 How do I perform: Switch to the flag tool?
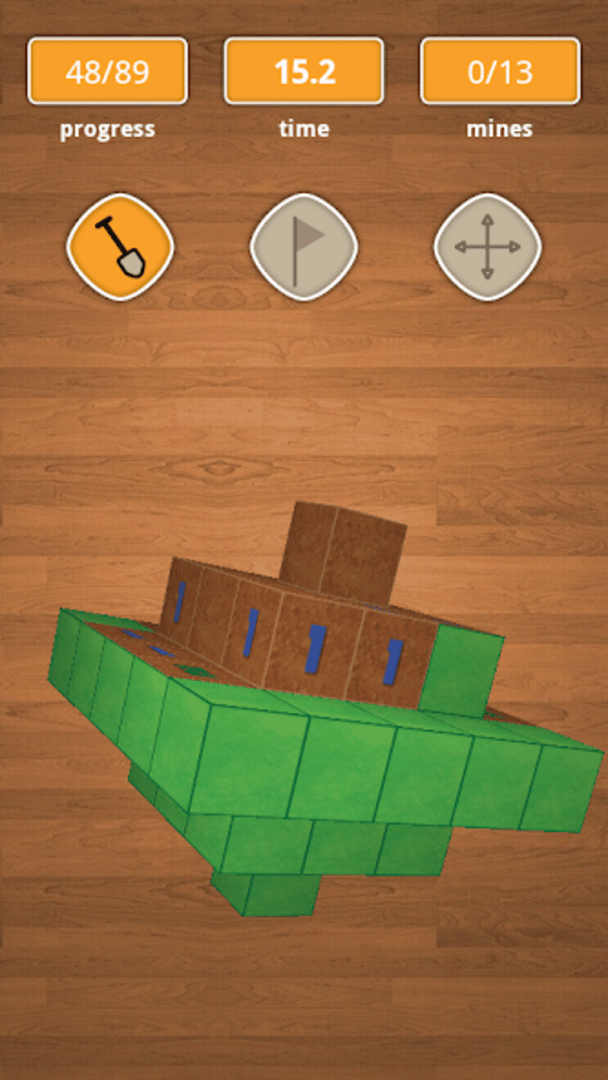[304, 247]
